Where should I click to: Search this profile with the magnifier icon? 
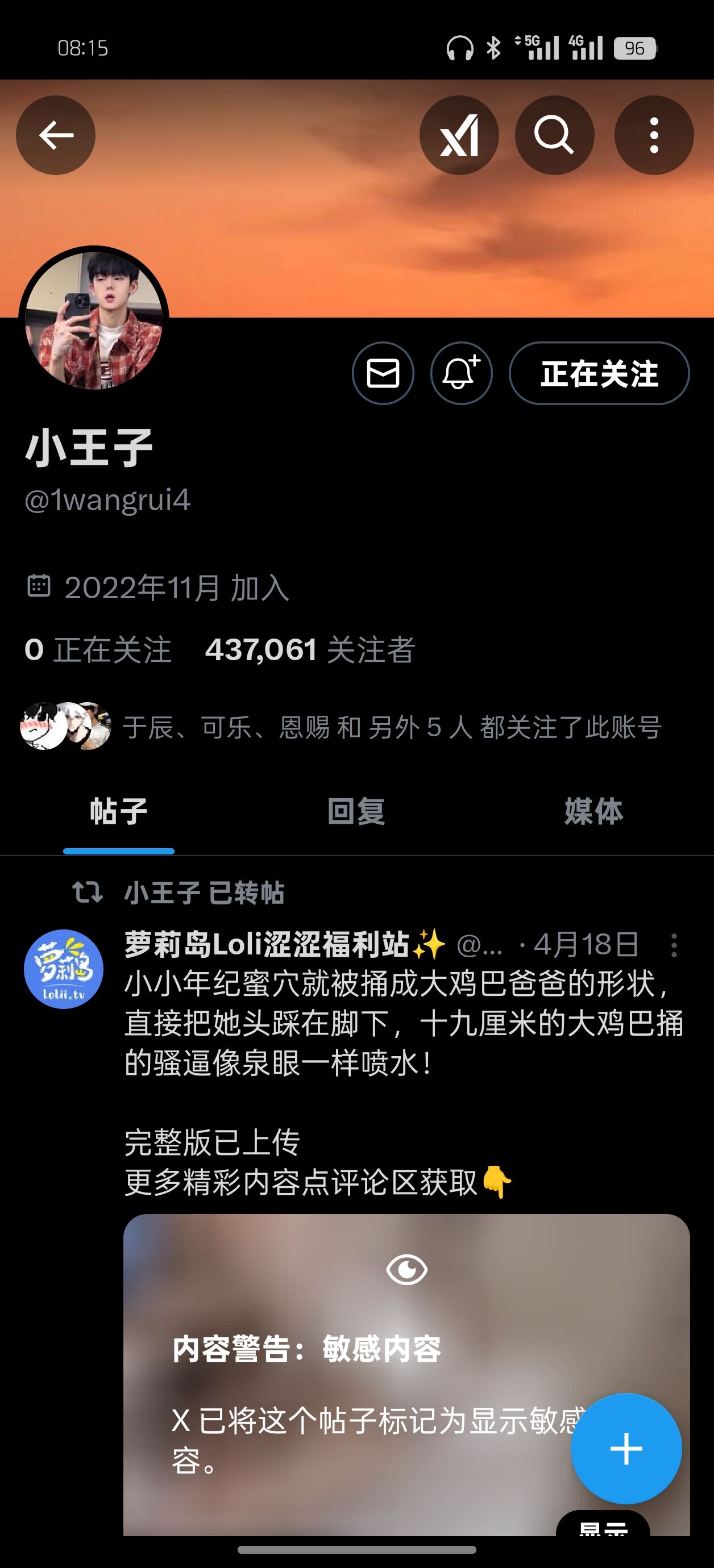(x=554, y=135)
